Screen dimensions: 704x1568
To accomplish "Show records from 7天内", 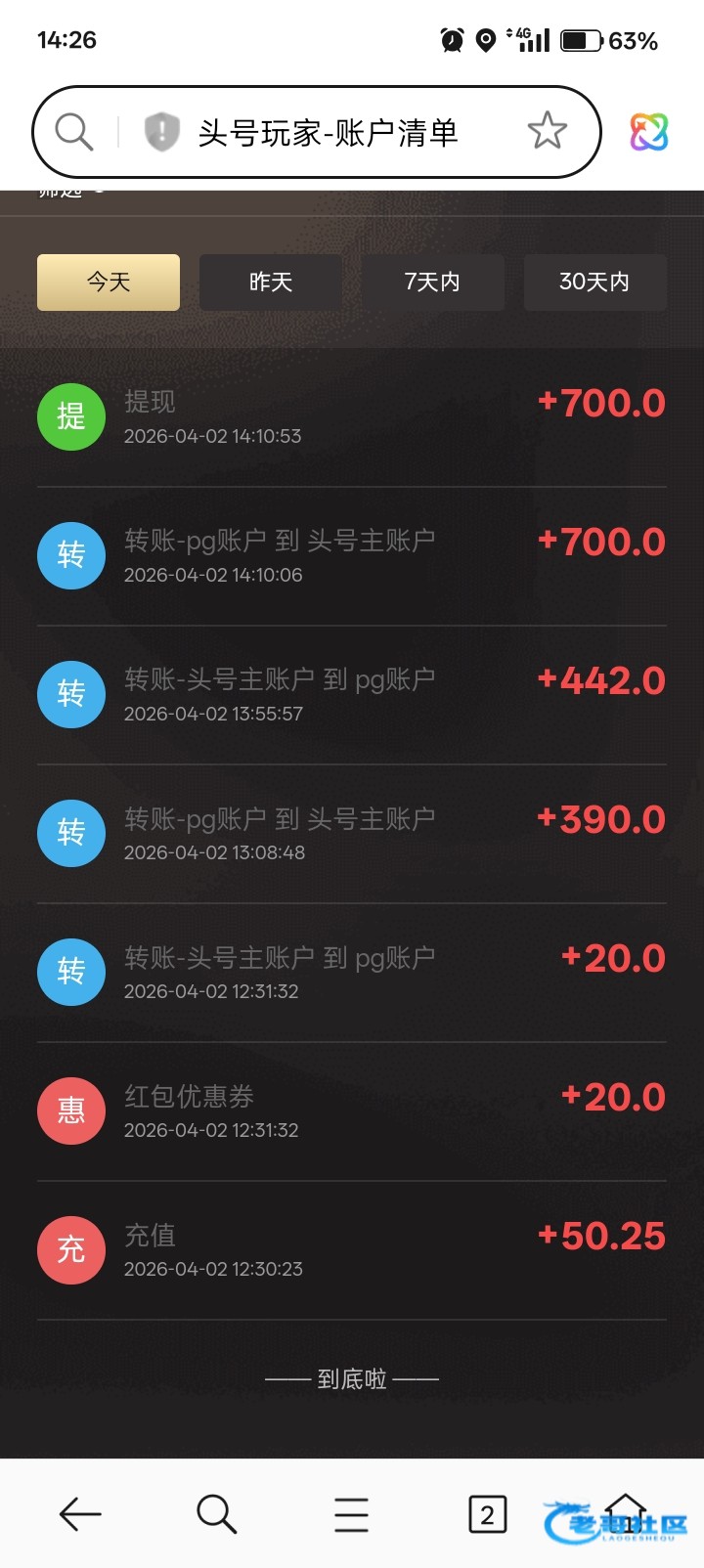I will point(432,283).
